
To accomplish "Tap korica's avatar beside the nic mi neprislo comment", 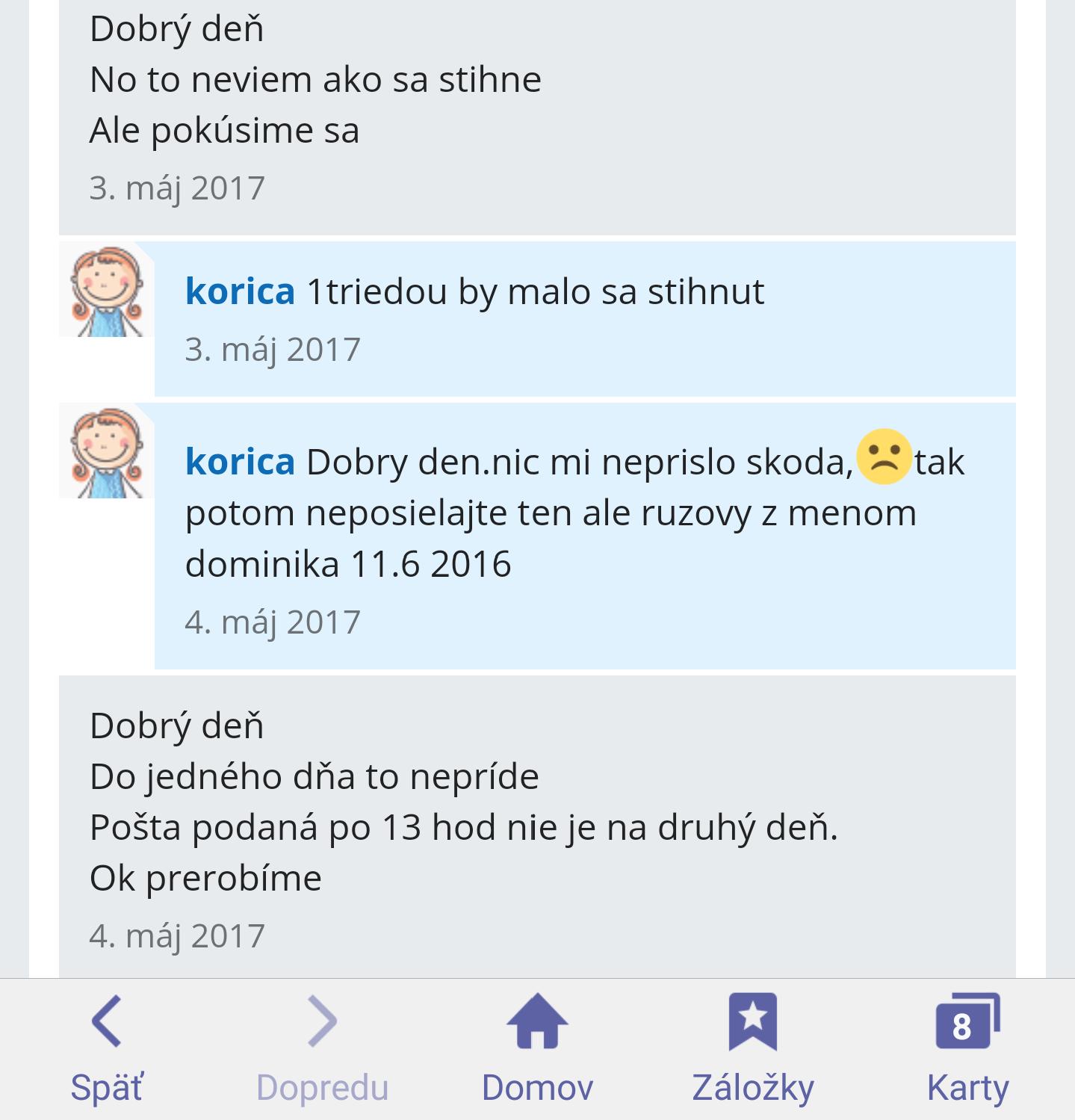I will [x=107, y=453].
